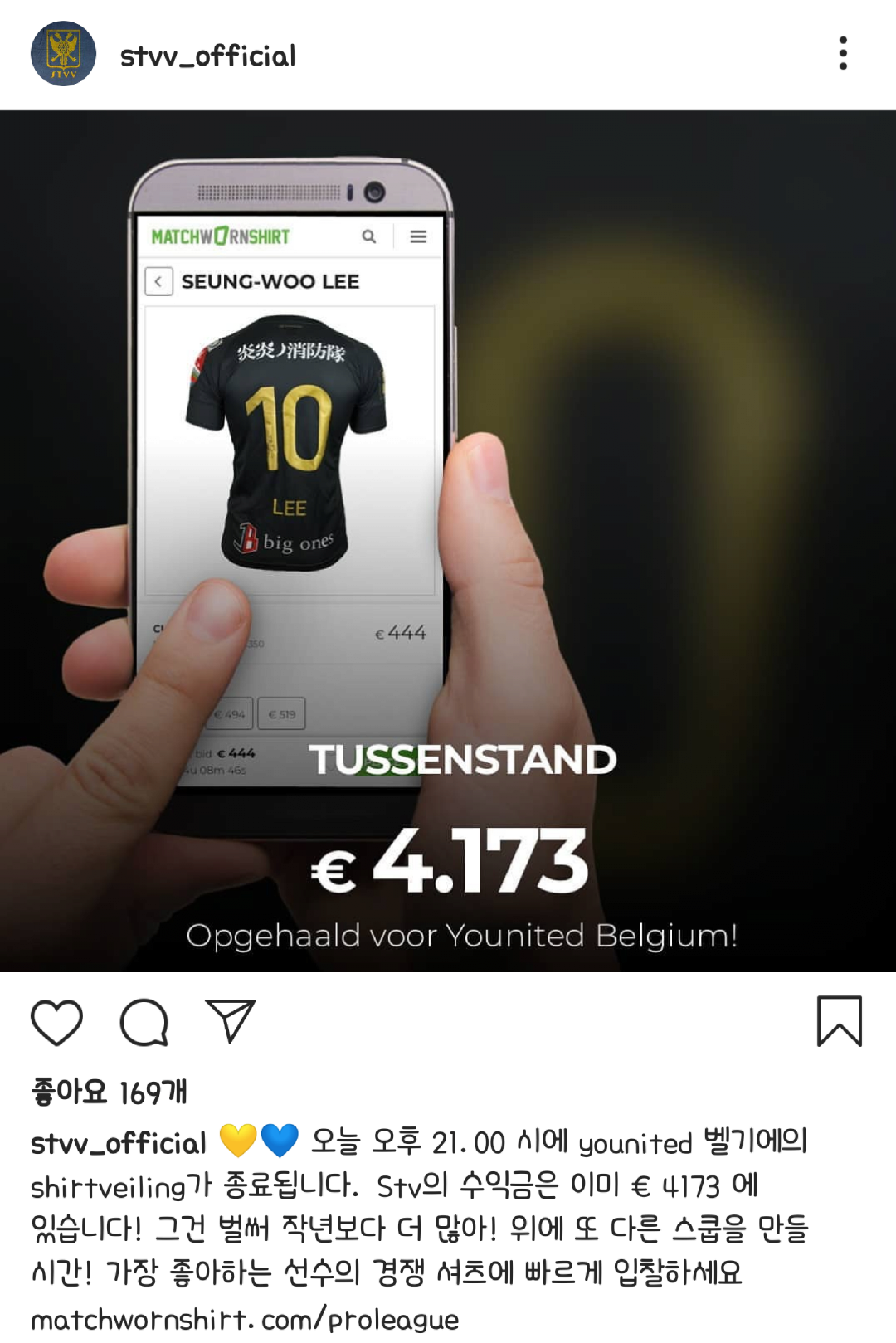
Task: Open stvv_official profile picture
Action: [x=63, y=54]
